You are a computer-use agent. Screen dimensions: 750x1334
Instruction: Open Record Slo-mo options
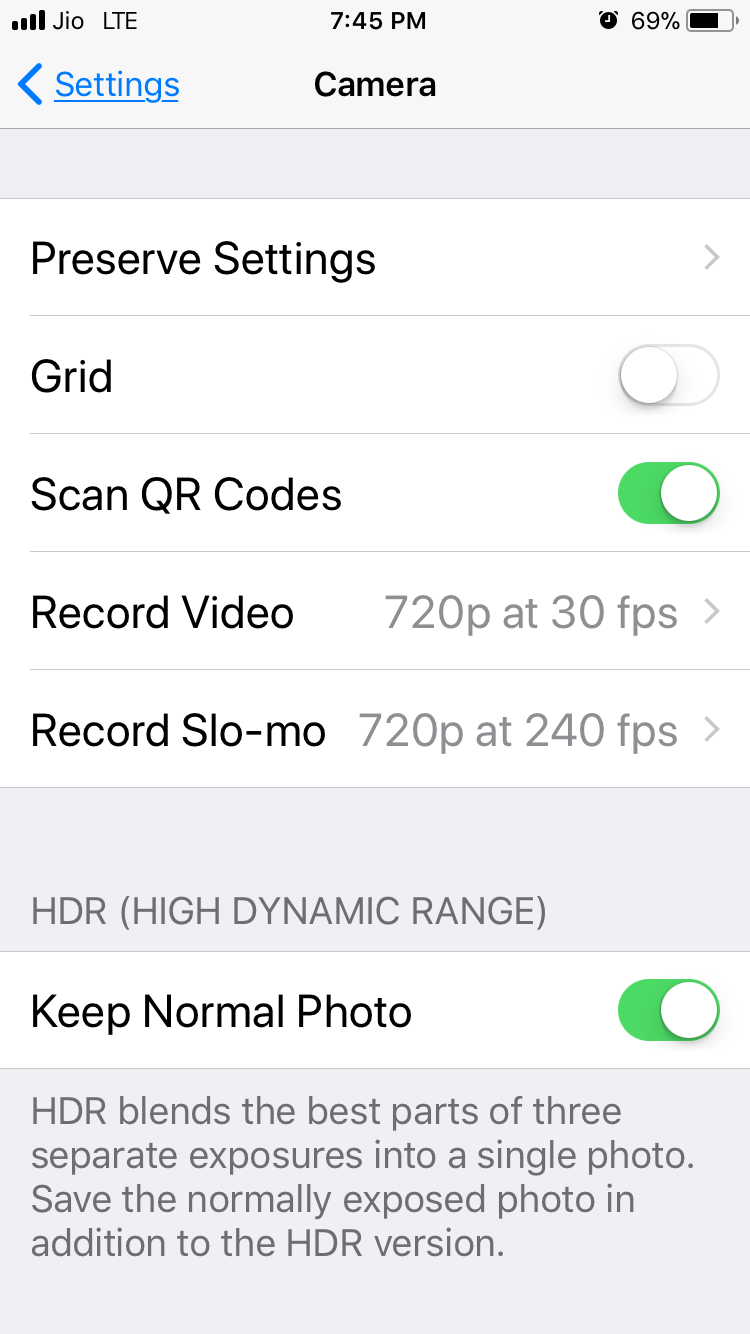[x=375, y=730]
